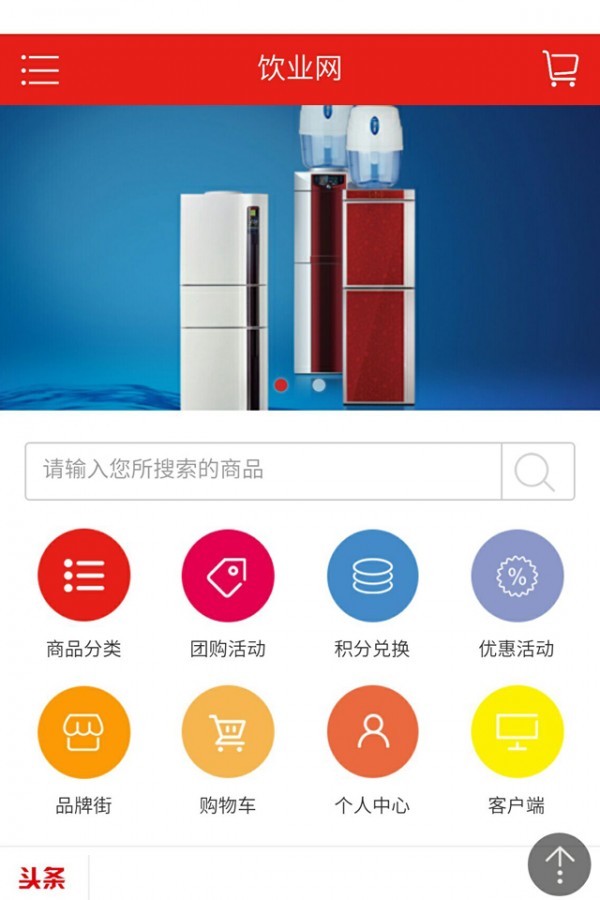Open the 客户端 client app page
The height and width of the screenshot is (900, 600).
point(517,732)
